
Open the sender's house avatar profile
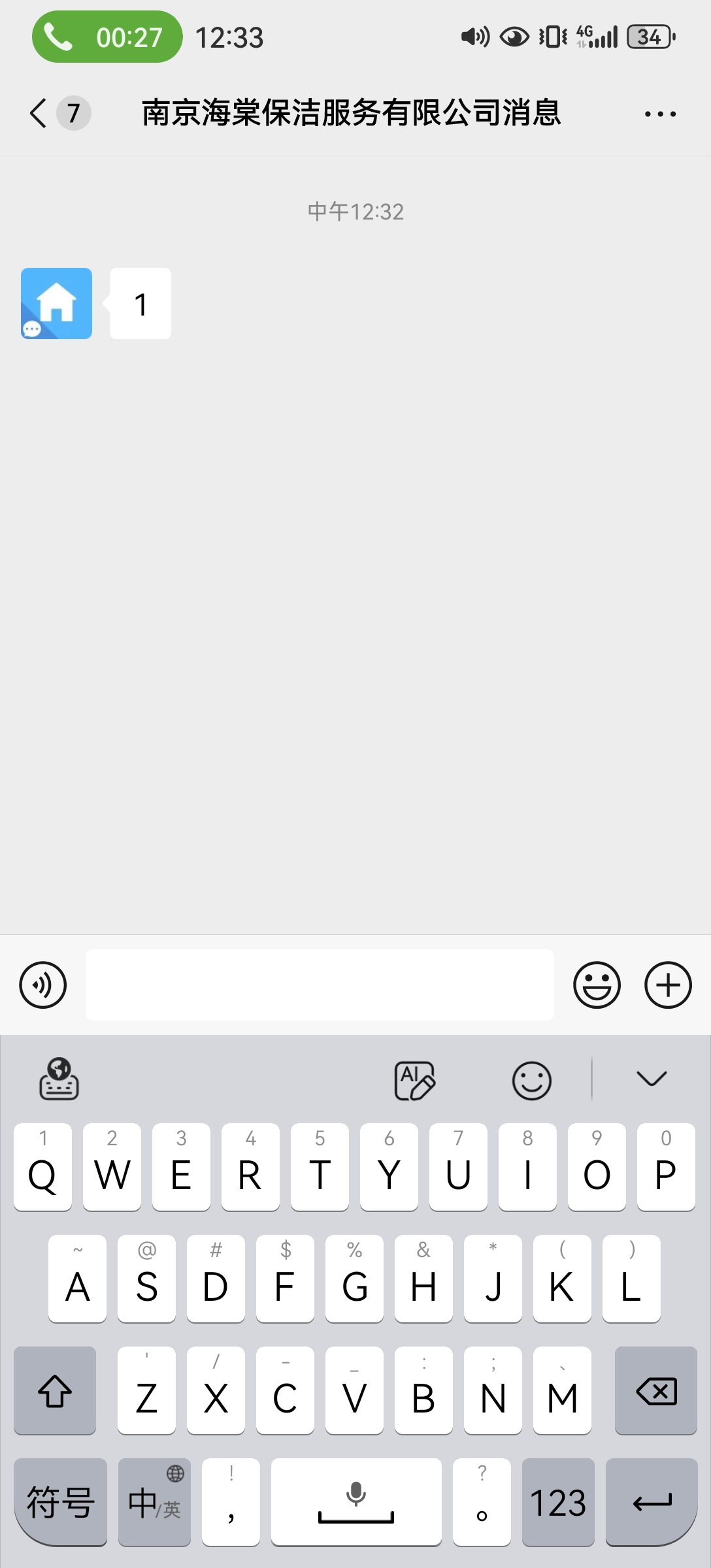(x=56, y=303)
